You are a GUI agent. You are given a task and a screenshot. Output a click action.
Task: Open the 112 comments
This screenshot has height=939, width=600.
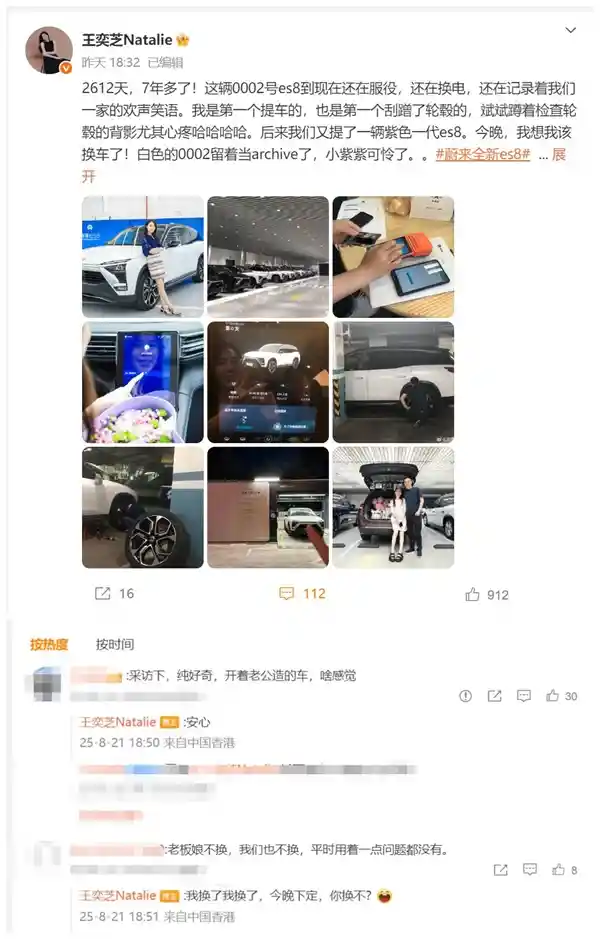301,593
